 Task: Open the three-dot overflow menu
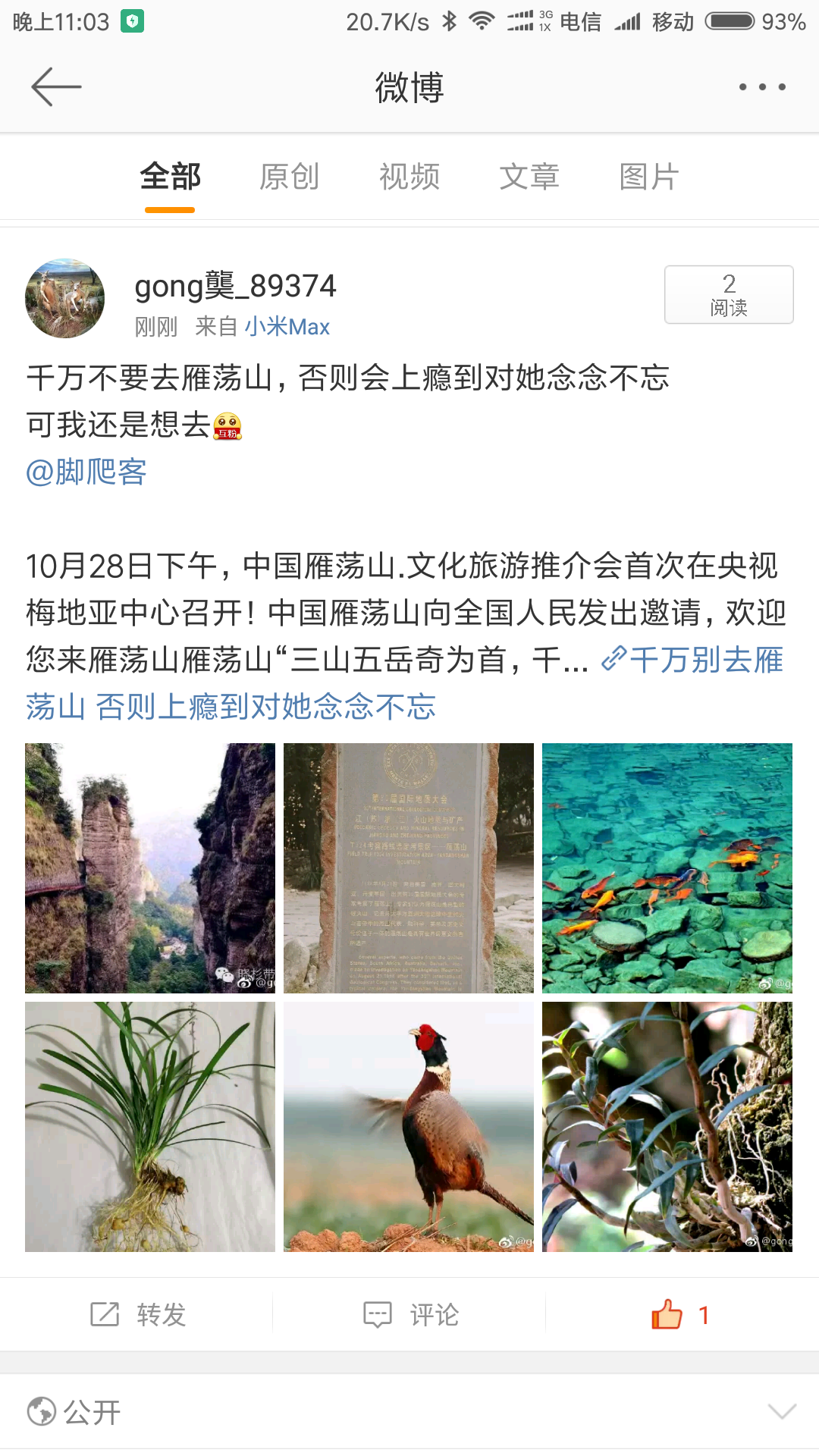(x=761, y=87)
